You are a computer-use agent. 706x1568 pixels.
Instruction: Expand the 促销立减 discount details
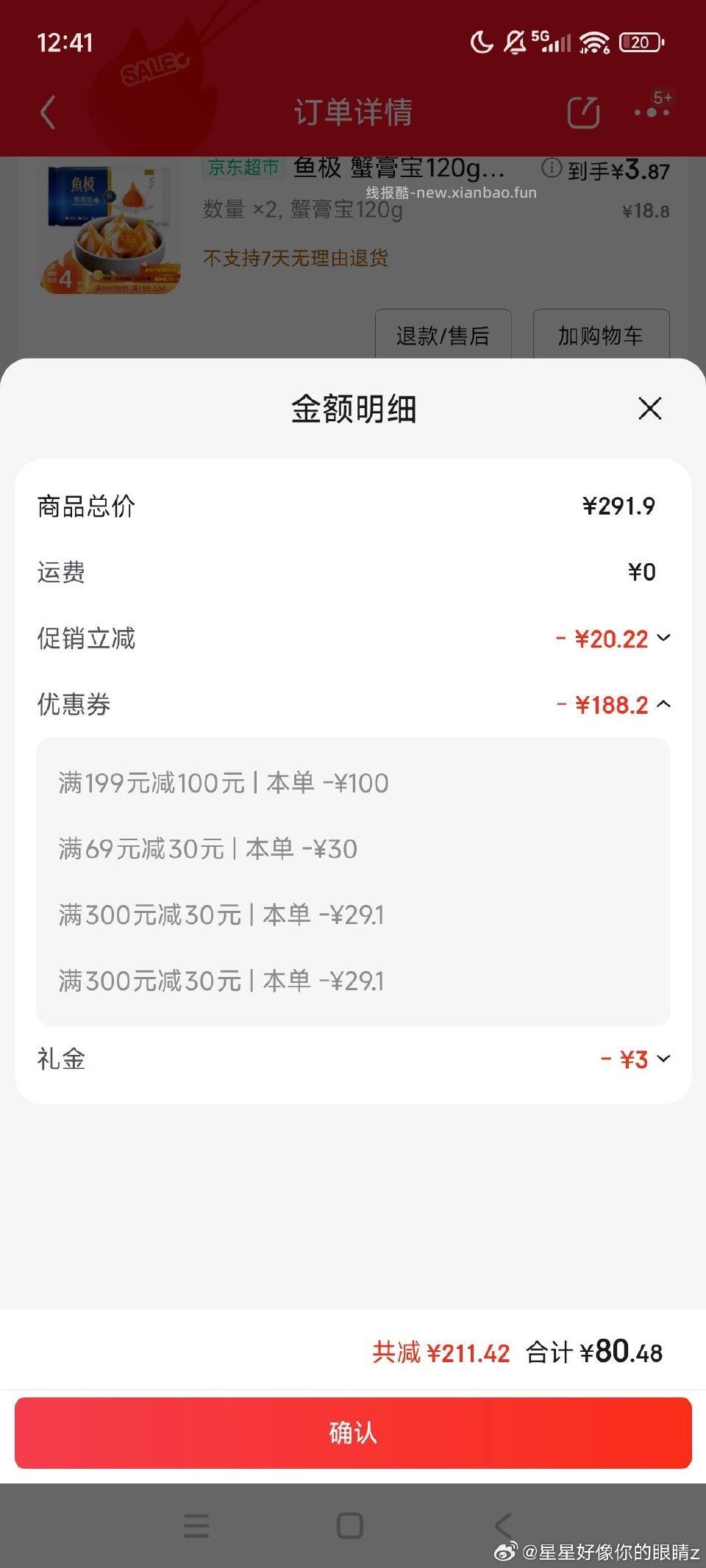point(663,639)
